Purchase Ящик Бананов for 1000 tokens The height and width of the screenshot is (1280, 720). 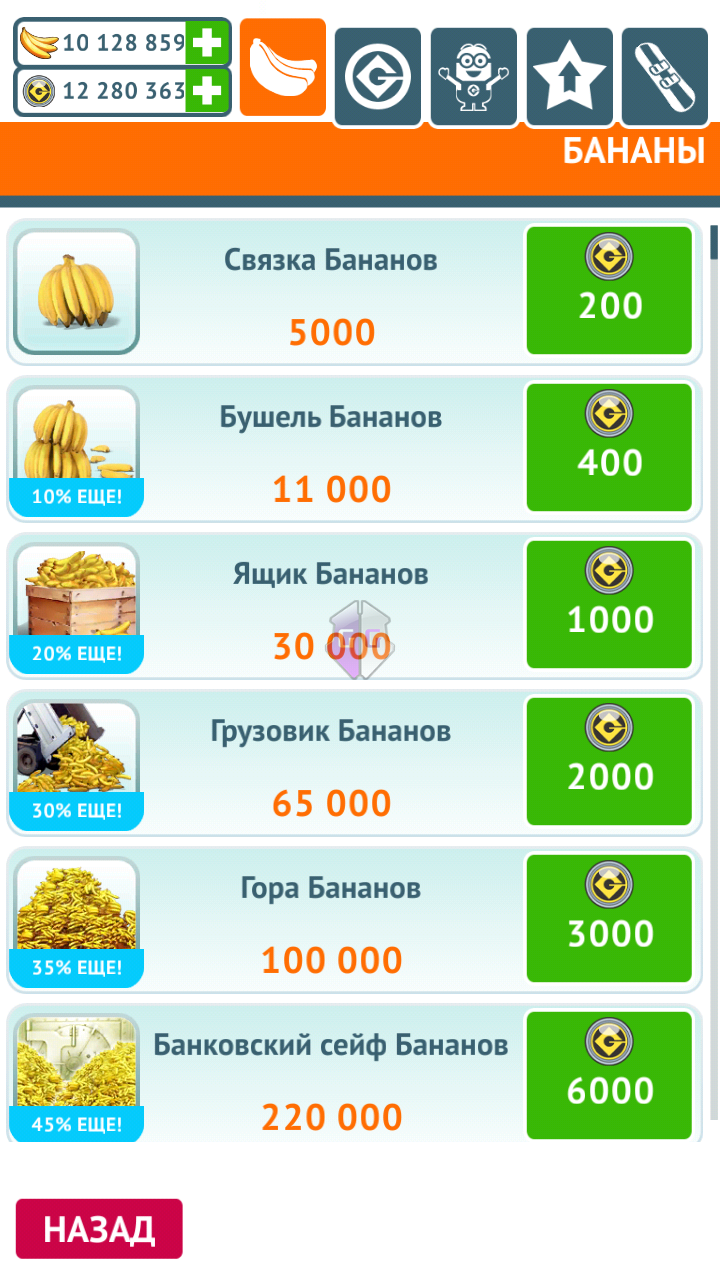point(609,604)
